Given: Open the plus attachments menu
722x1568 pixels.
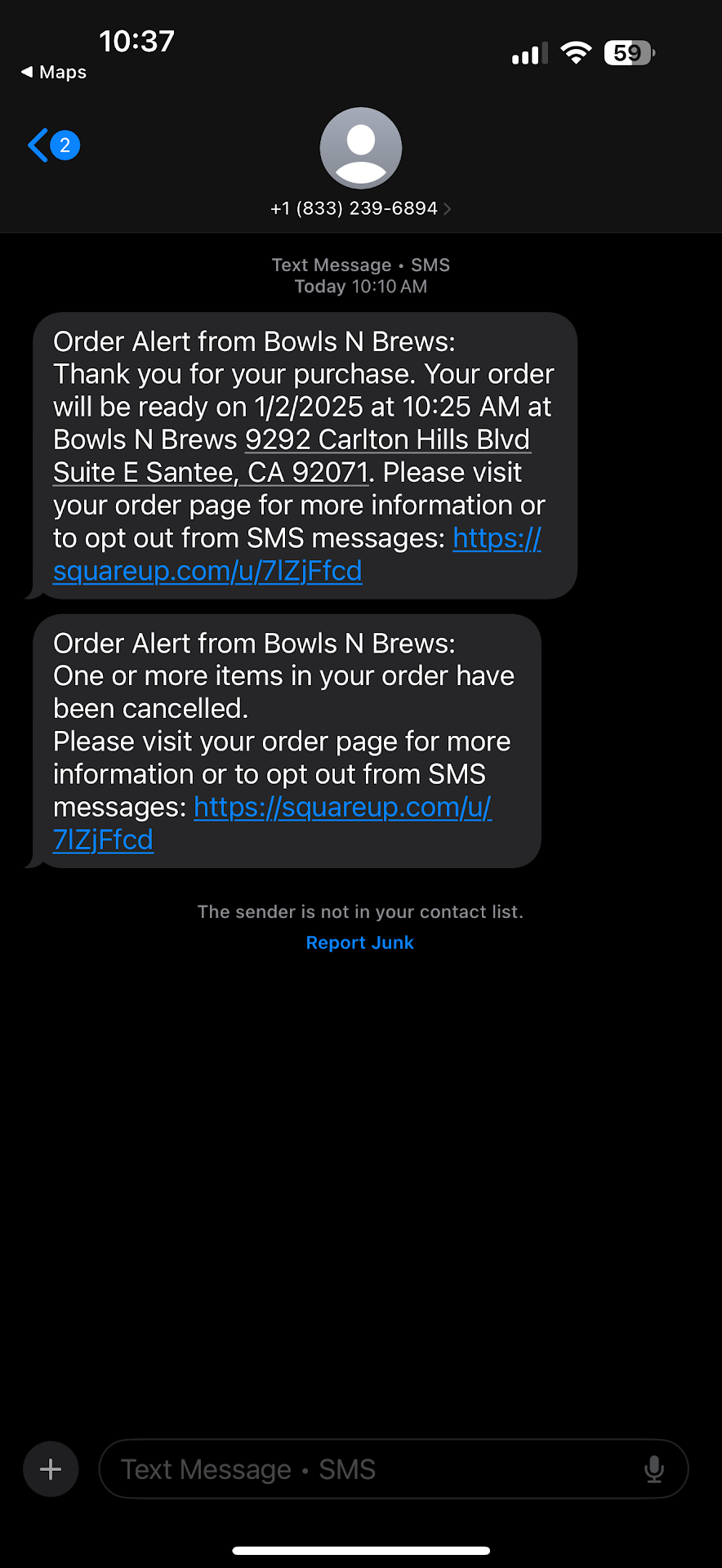Looking at the screenshot, I should click(51, 1469).
